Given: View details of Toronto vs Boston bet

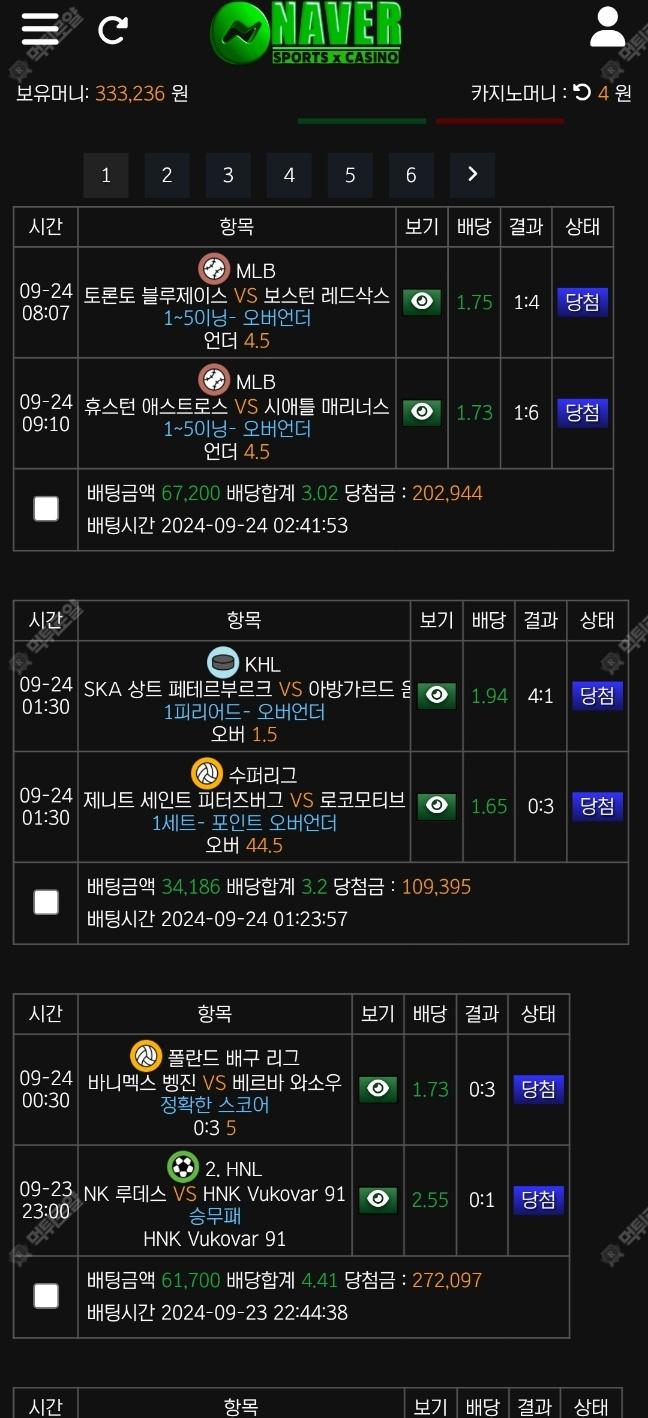Looking at the screenshot, I should point(421,302).
